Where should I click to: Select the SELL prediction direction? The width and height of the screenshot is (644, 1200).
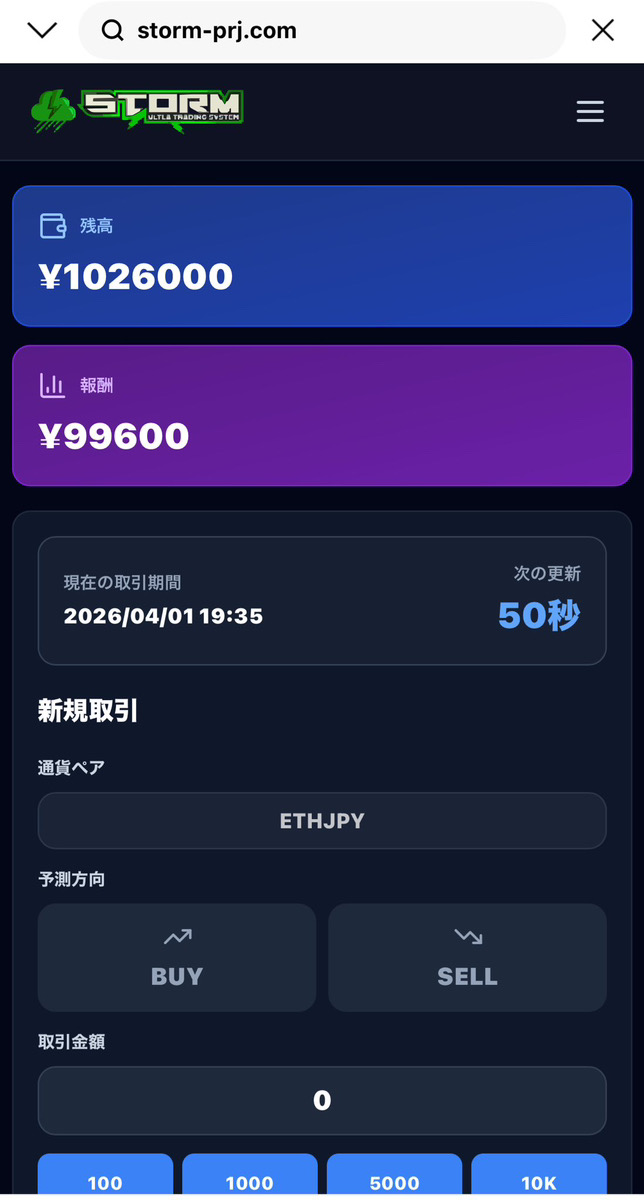pos(467,958)
